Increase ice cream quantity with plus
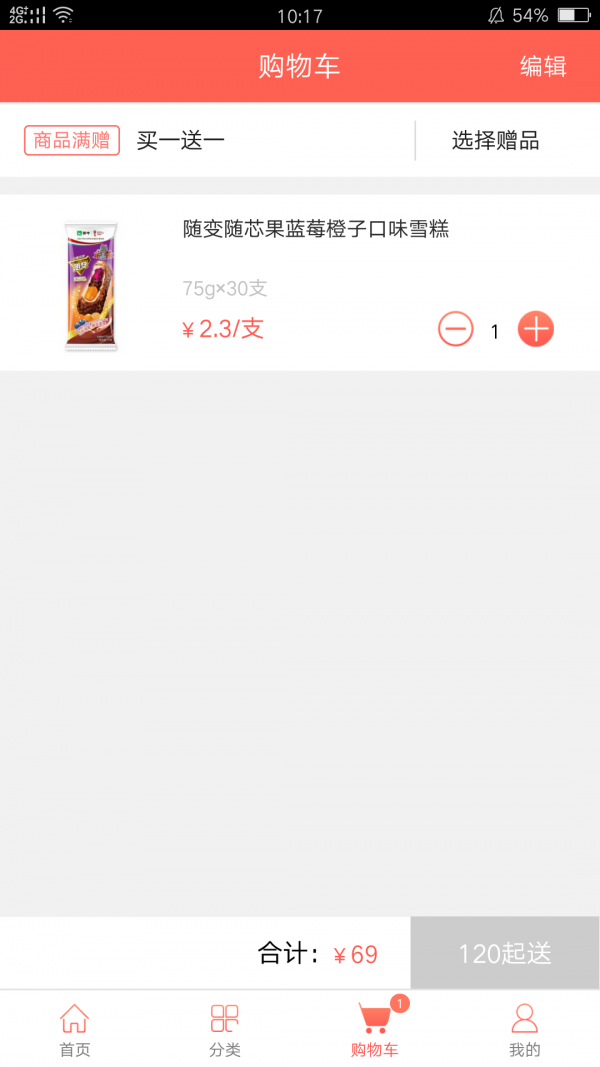Viewport: 600px width, 1067px height. coord(535,329)
